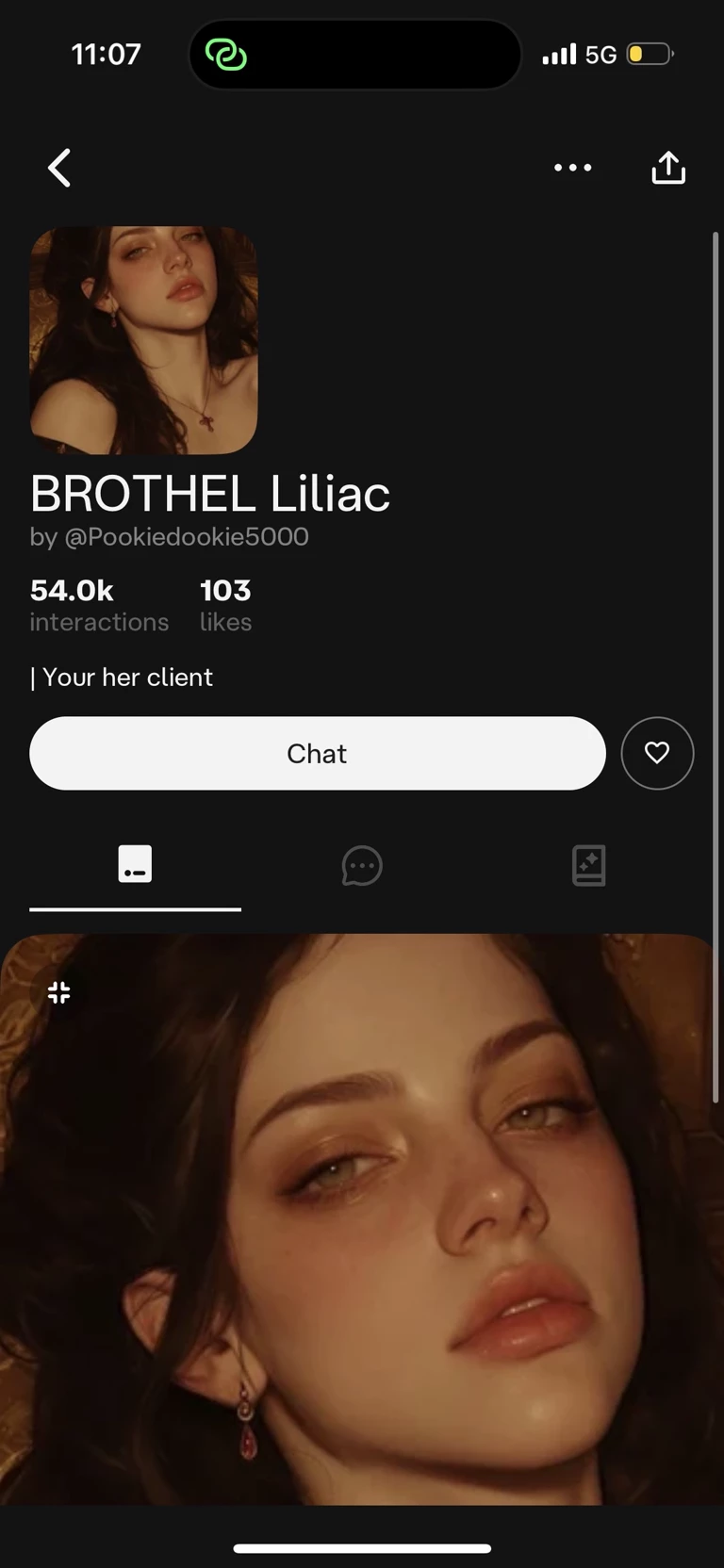The height and width of the screenshot is (1568, 724).
Task: Select the first character card tab
Action: [135, 865]
